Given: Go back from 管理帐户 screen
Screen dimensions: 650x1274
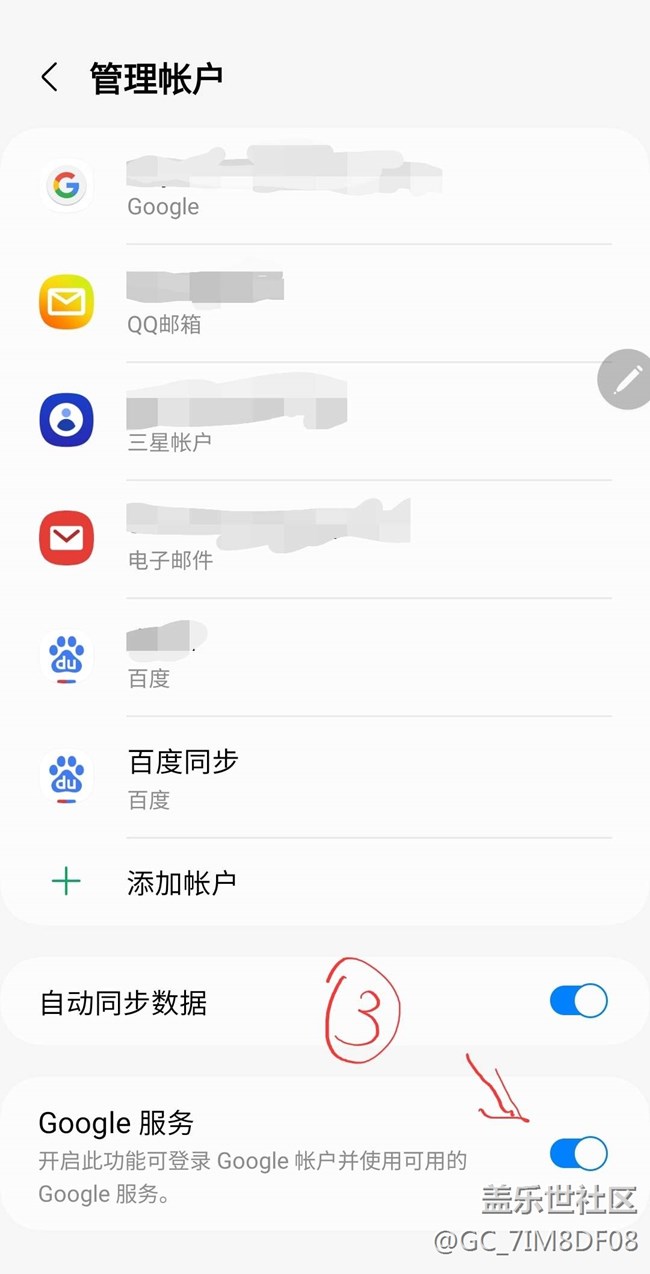Looking at the screenshot, I should coord(49,78).
